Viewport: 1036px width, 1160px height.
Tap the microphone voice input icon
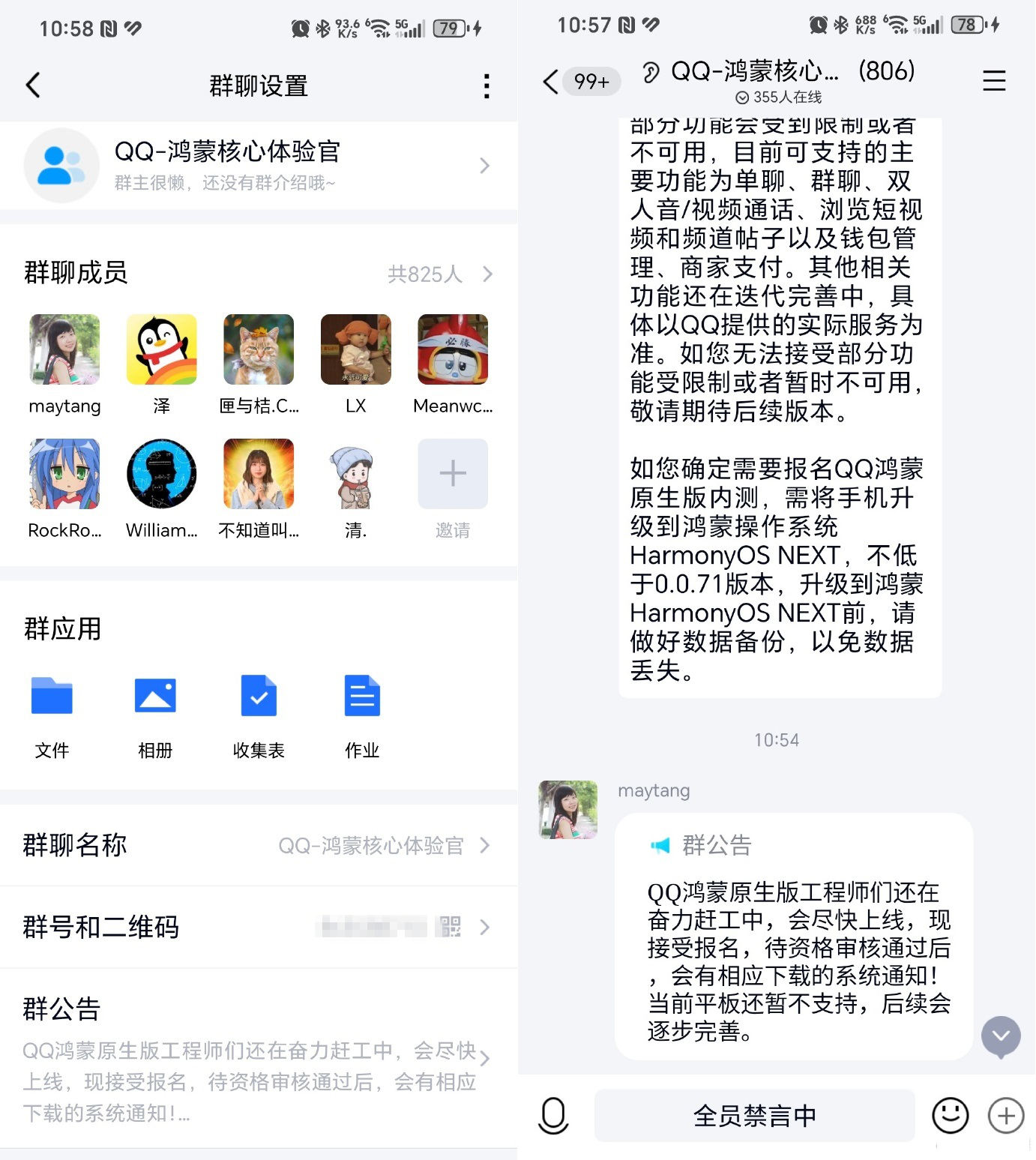tap(554, 1116)
